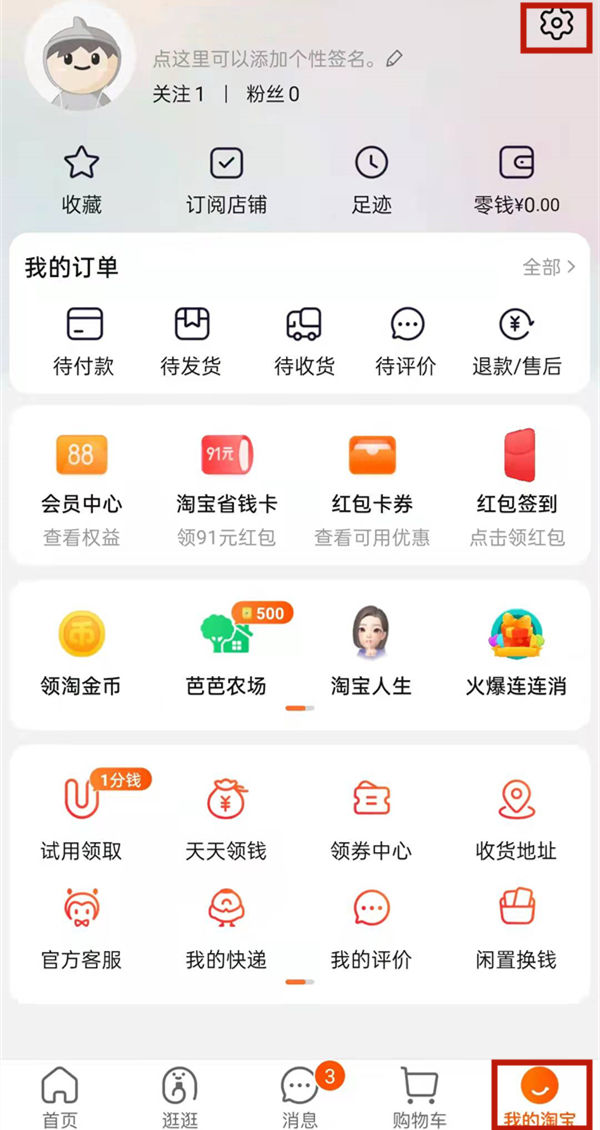View 全部 orders

[x=549, y=267]
